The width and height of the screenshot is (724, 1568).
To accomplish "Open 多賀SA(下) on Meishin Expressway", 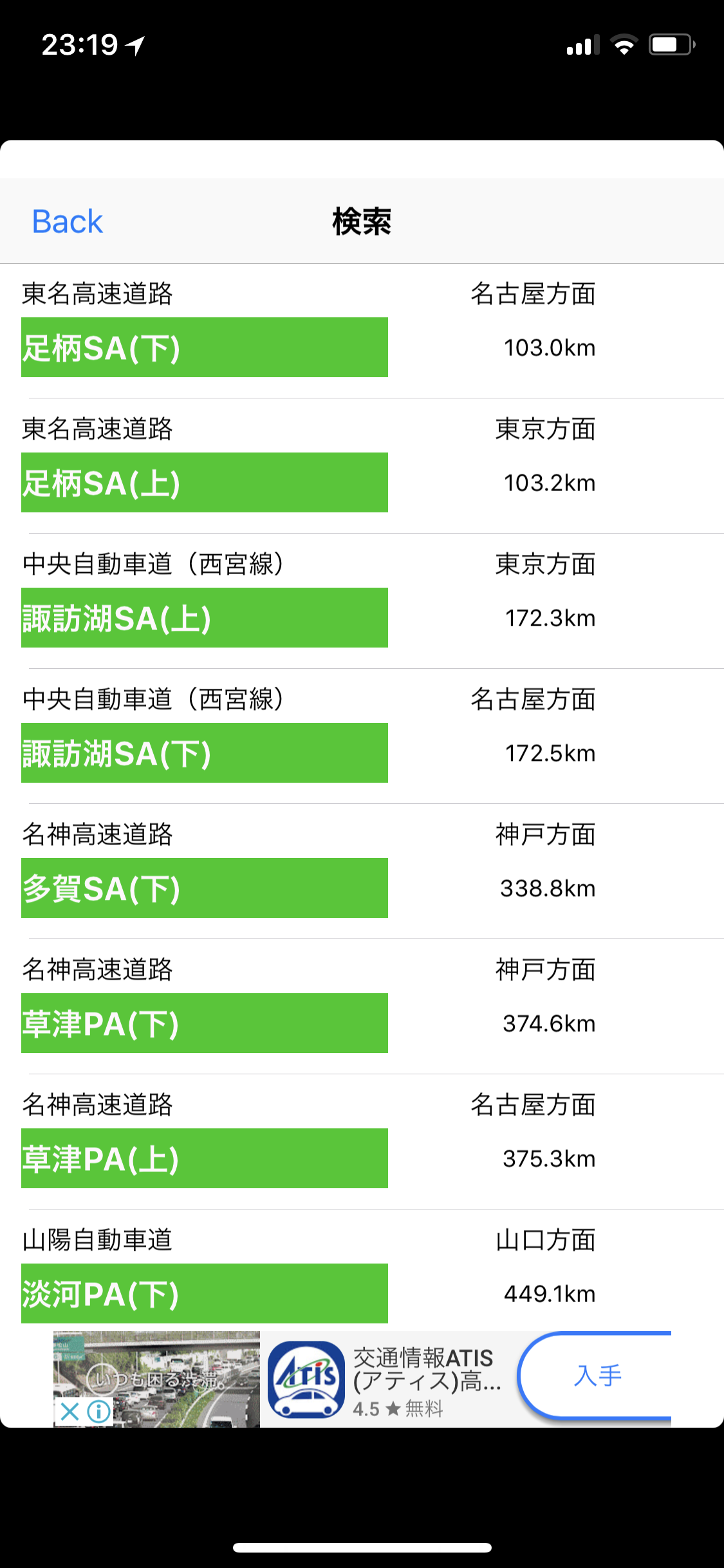I will [362, 872].
